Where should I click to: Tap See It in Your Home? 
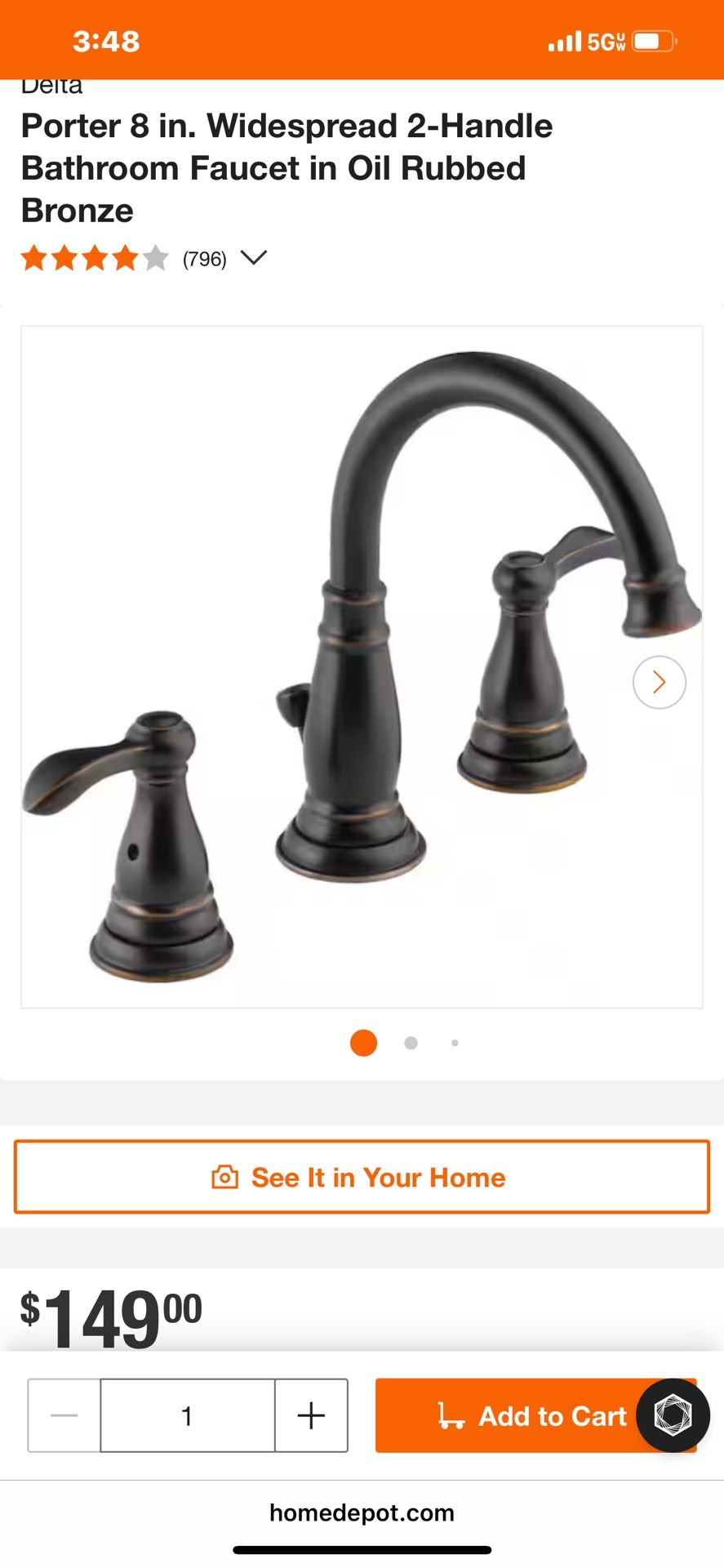coord(362,1177)
